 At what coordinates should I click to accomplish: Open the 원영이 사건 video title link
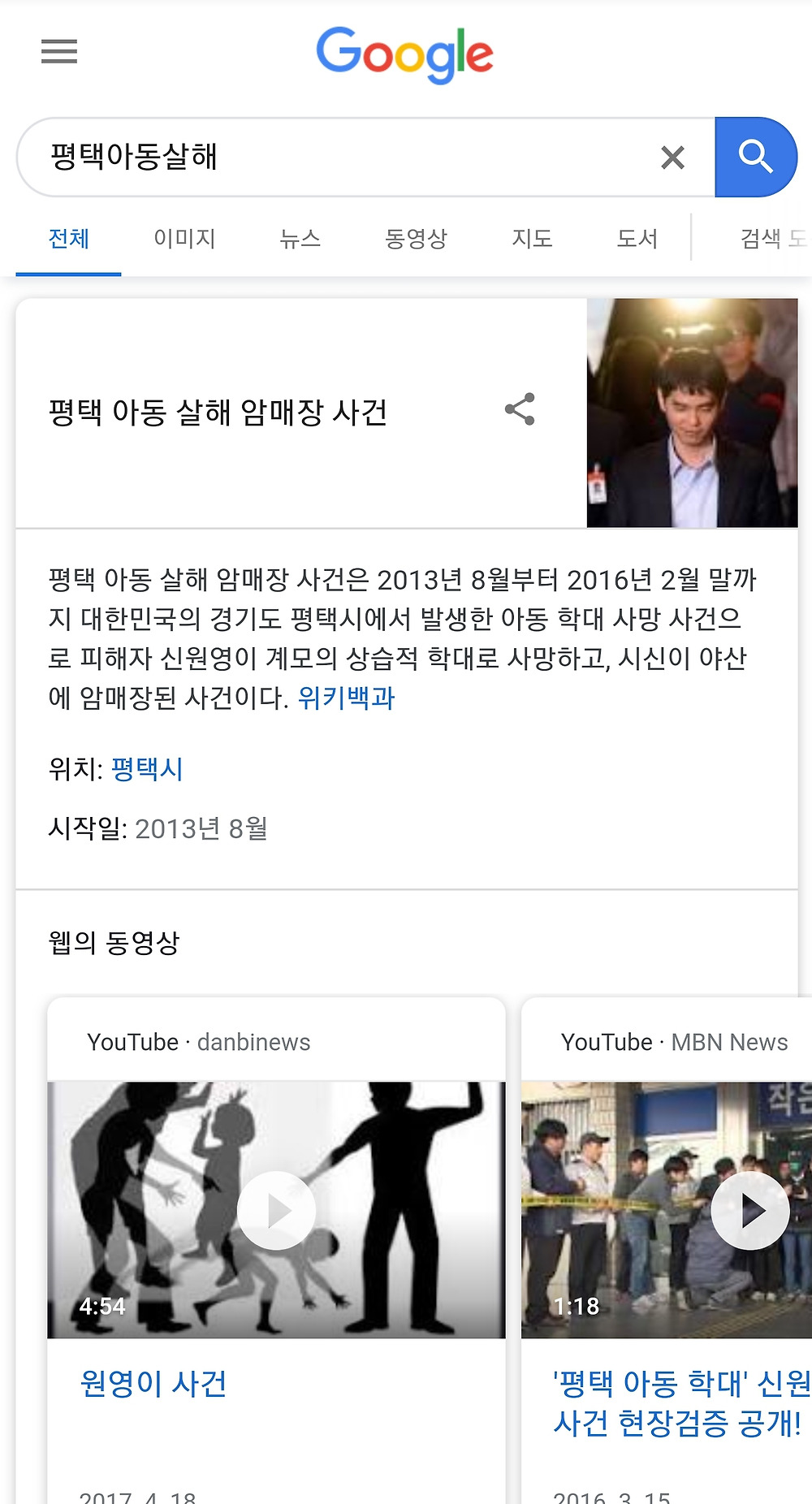point(153,1384)
